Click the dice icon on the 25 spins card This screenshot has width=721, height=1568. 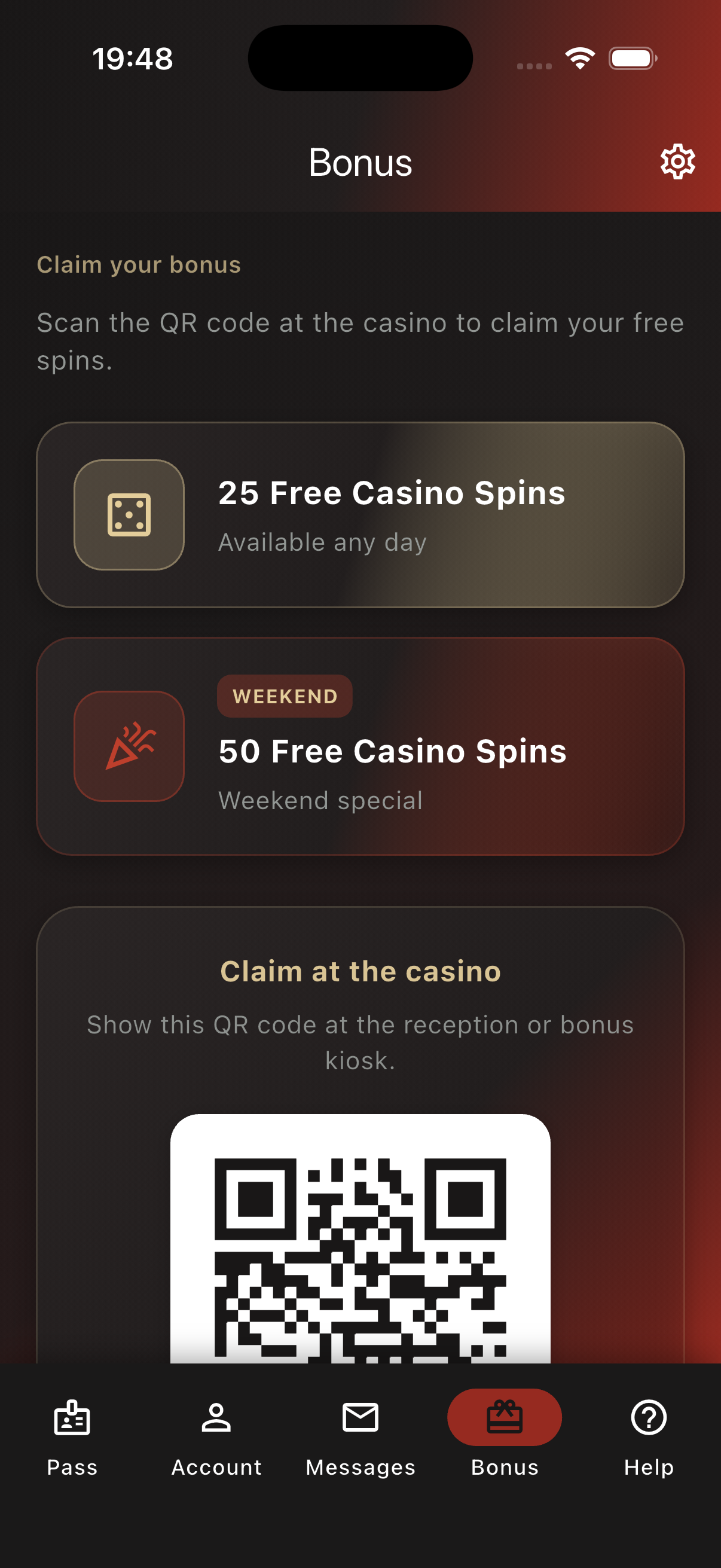[129, 515]
